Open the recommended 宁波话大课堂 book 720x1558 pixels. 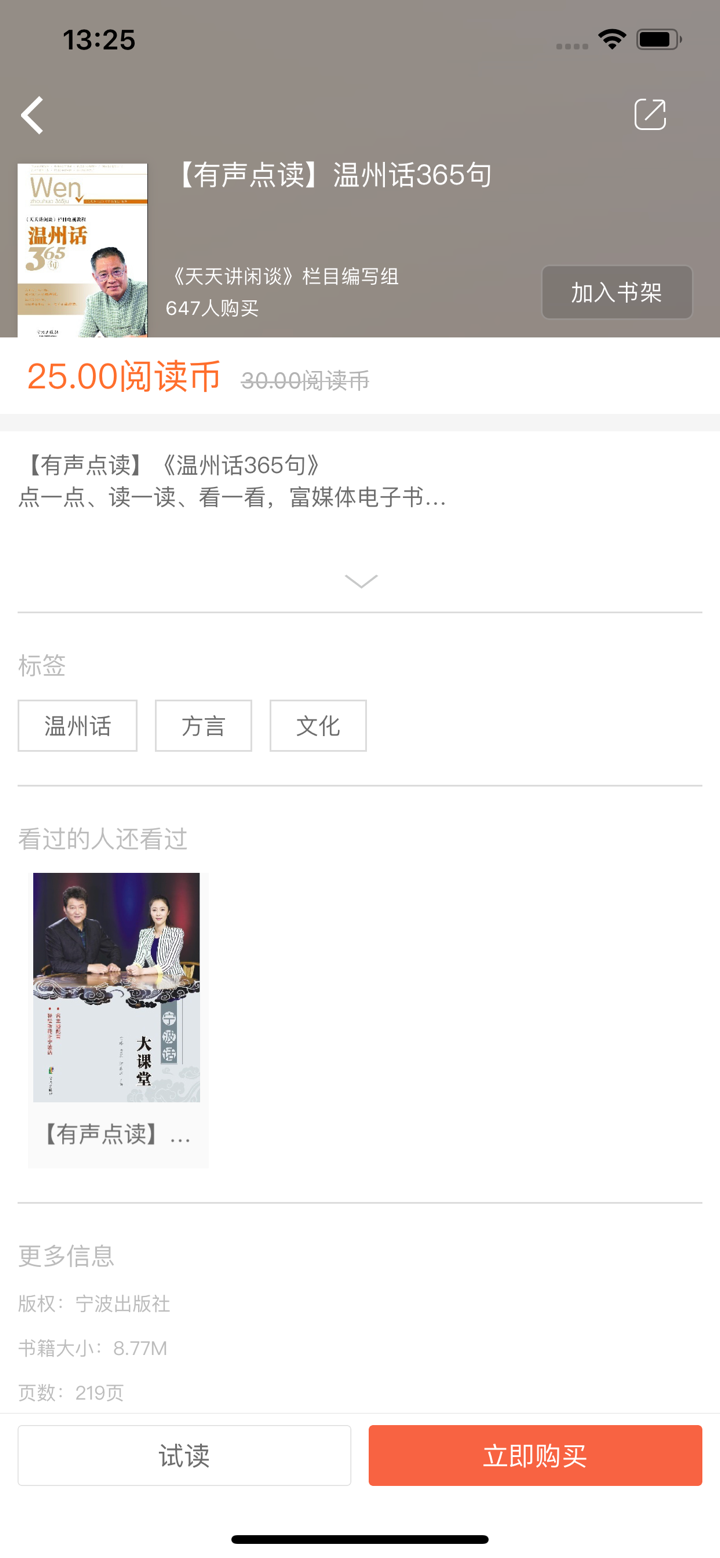(116, 985)
